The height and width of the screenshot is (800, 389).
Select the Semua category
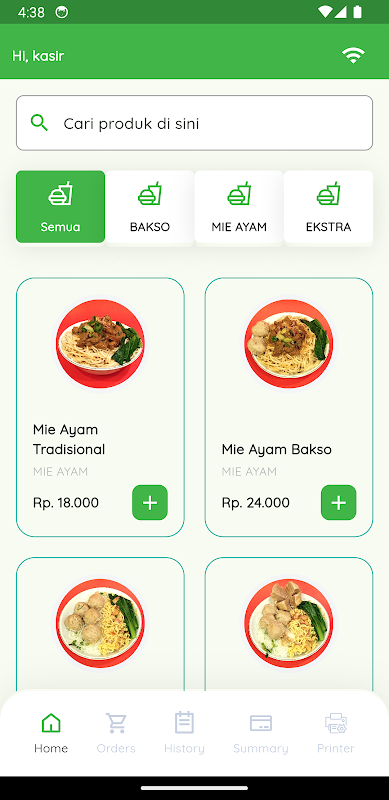tap(60, 207)
